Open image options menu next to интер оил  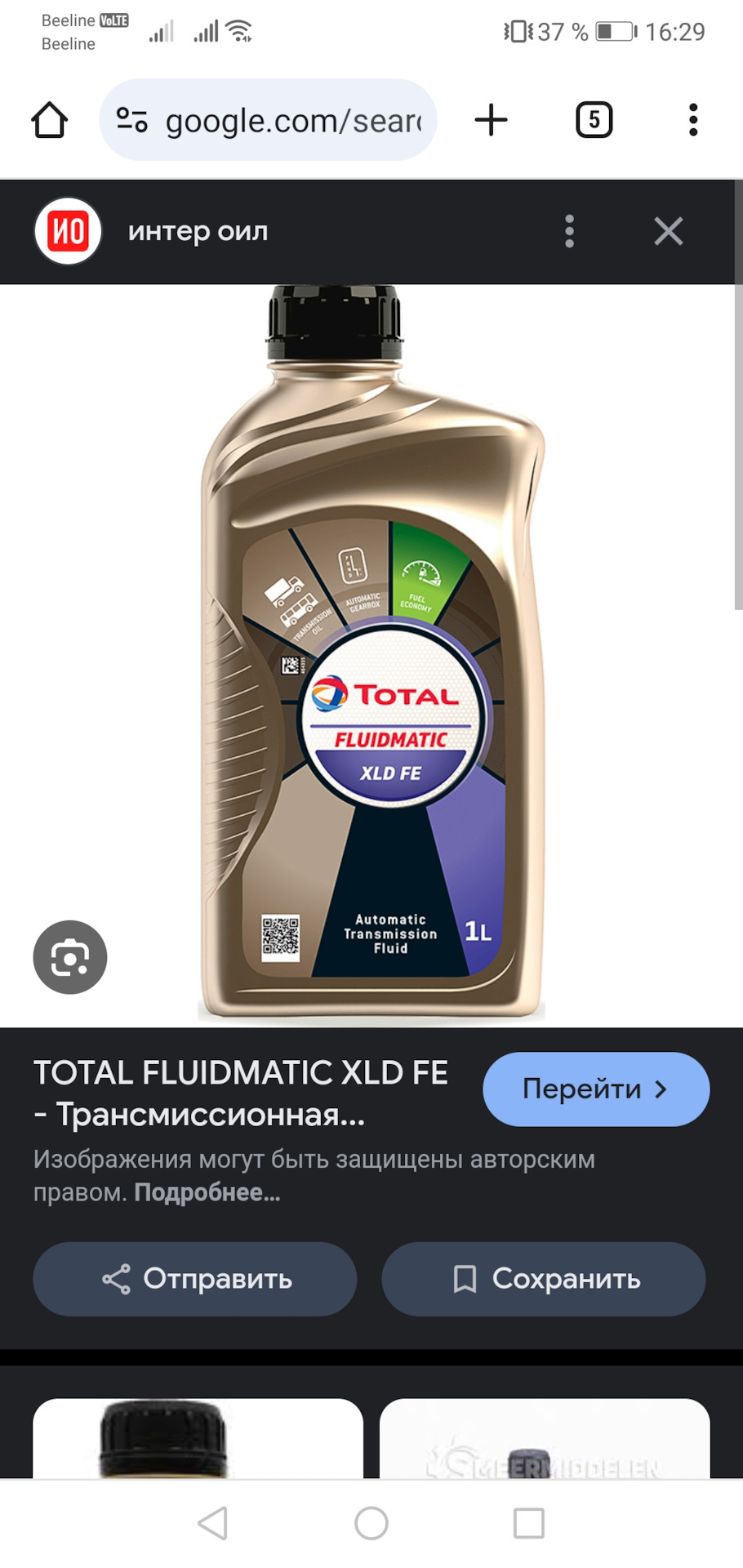570,231
